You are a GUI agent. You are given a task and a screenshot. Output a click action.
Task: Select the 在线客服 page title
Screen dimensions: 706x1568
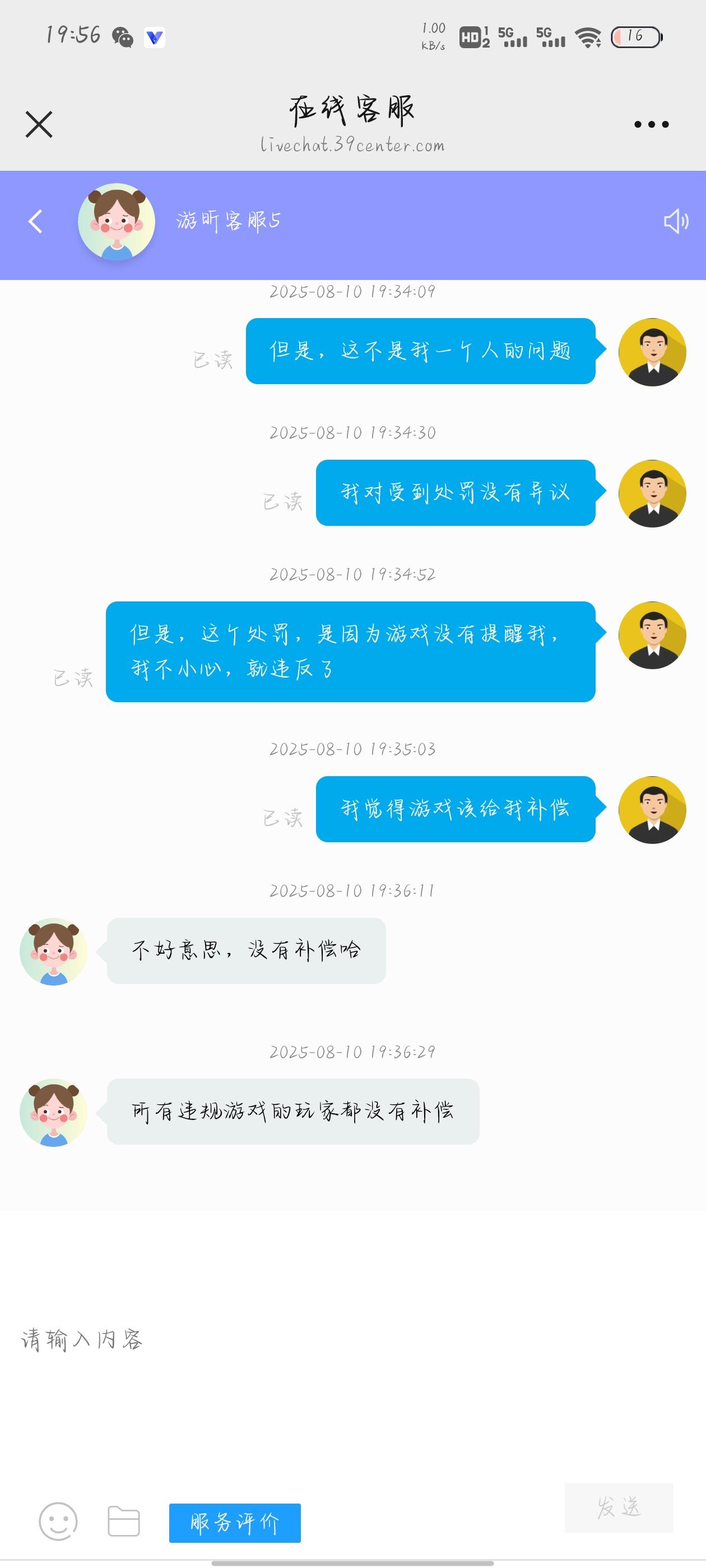point(352,109)
